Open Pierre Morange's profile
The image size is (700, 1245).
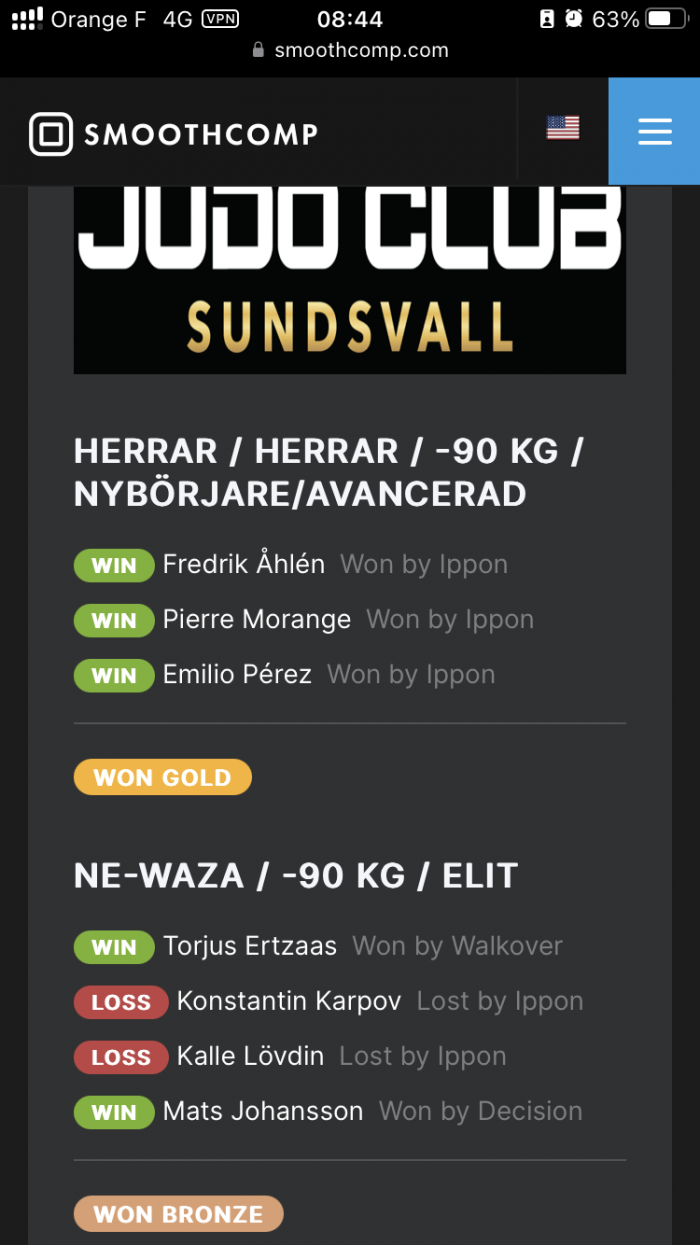257,619
